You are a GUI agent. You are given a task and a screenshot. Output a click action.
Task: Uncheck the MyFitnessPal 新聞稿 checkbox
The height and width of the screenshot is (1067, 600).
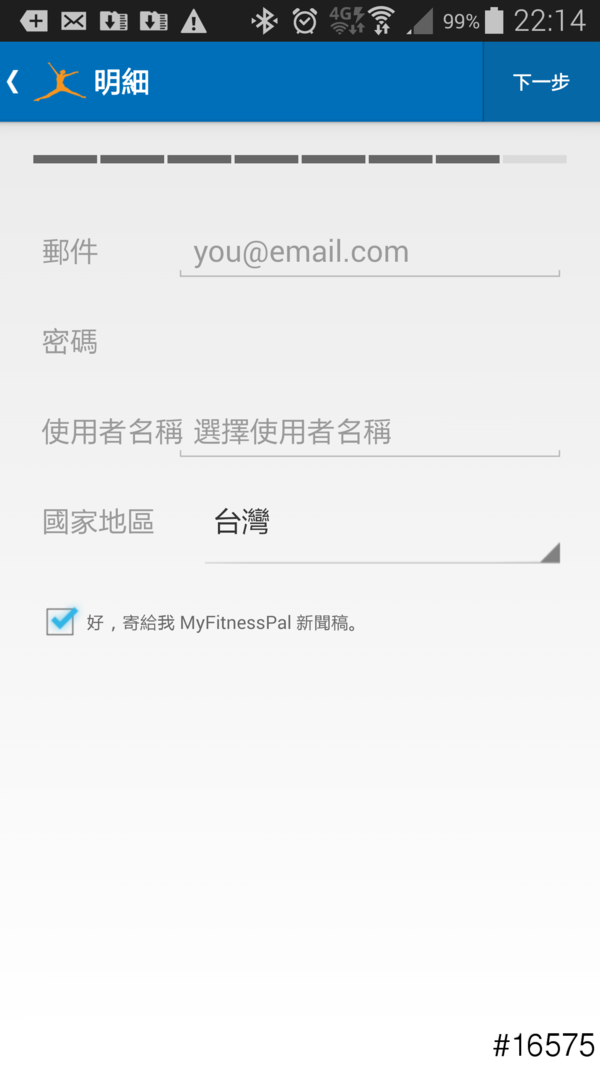point(60,621)
